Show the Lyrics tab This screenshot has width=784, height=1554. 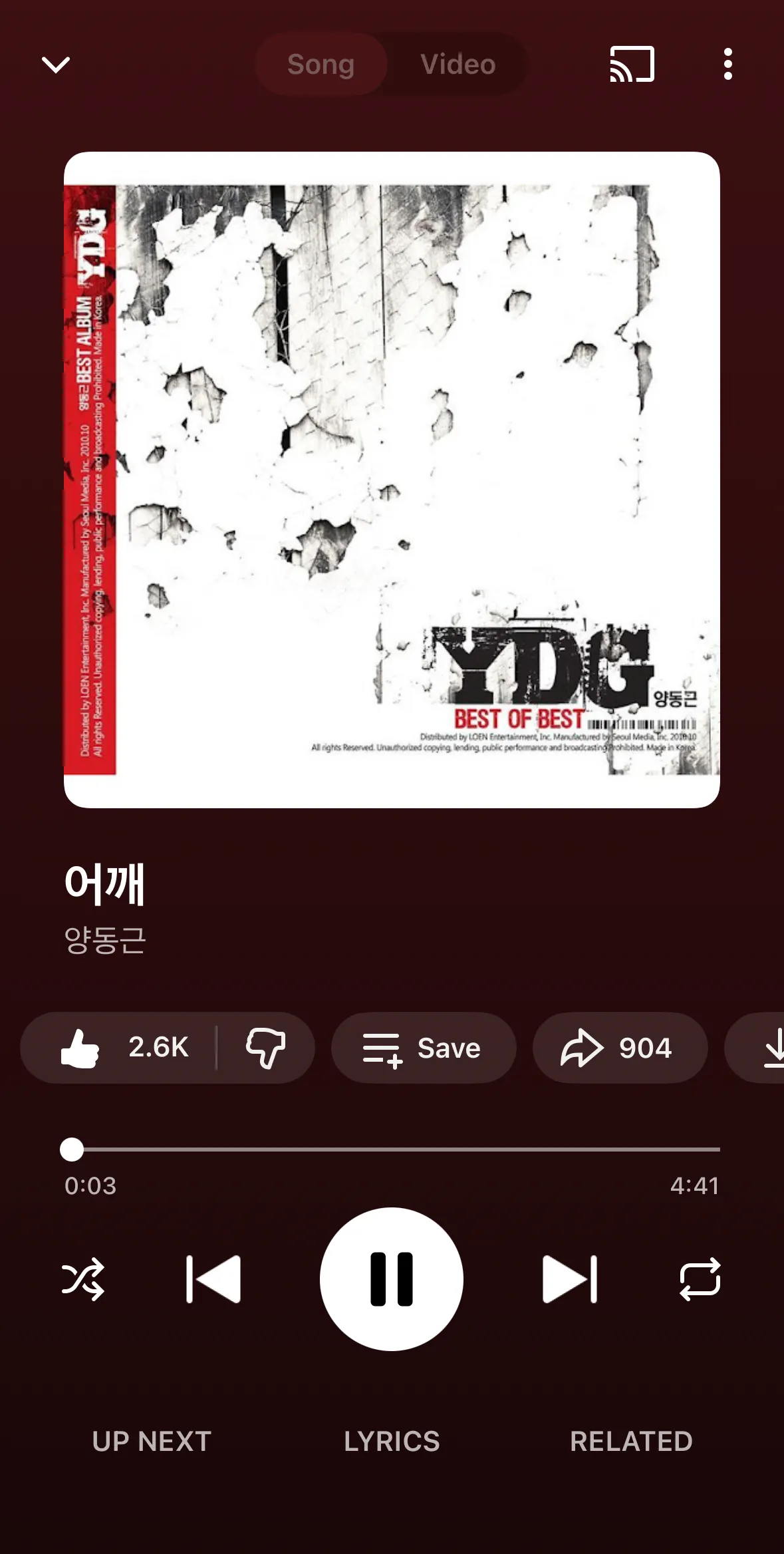pos(392,1442)
